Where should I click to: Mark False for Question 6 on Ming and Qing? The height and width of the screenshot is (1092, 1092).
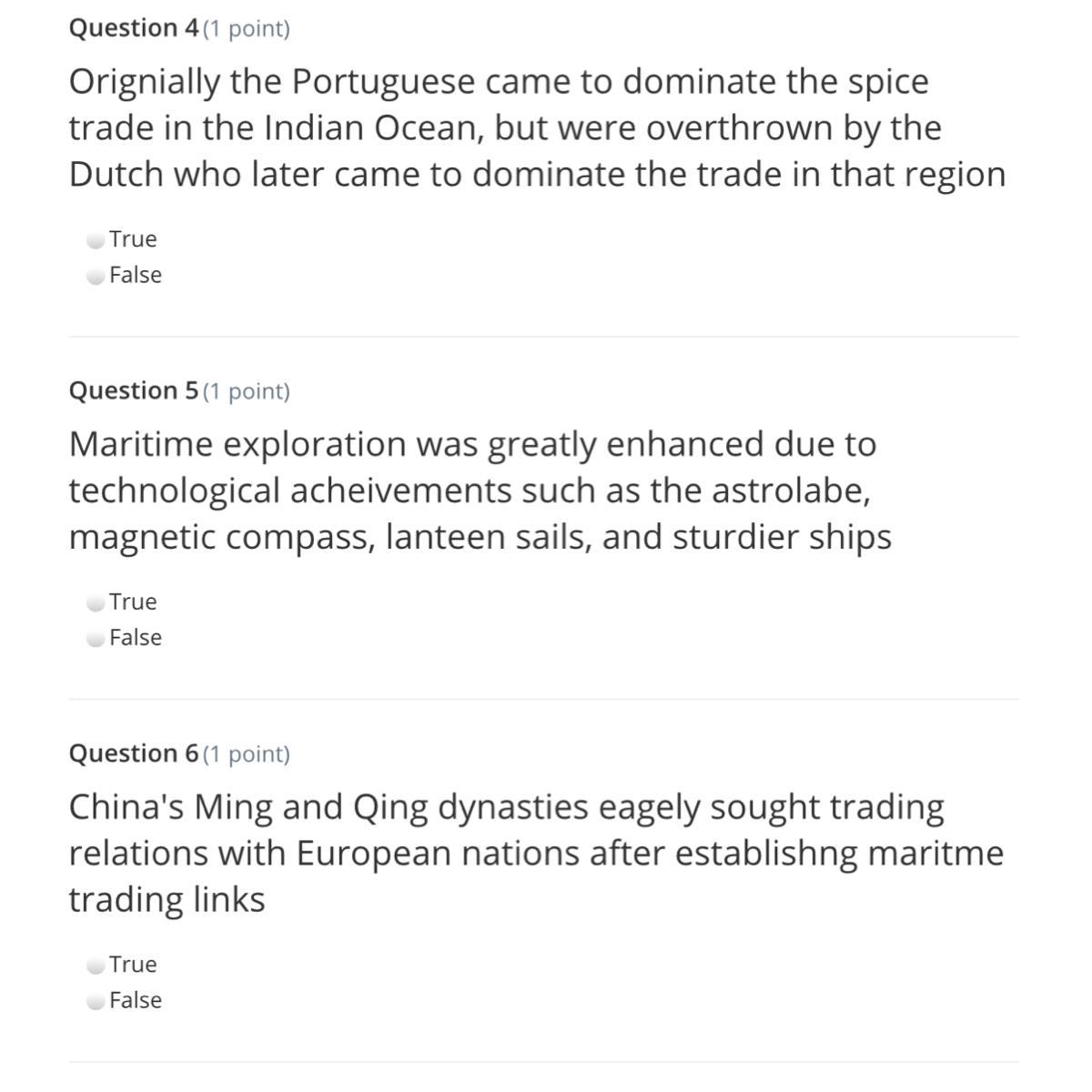(96, 1001)
